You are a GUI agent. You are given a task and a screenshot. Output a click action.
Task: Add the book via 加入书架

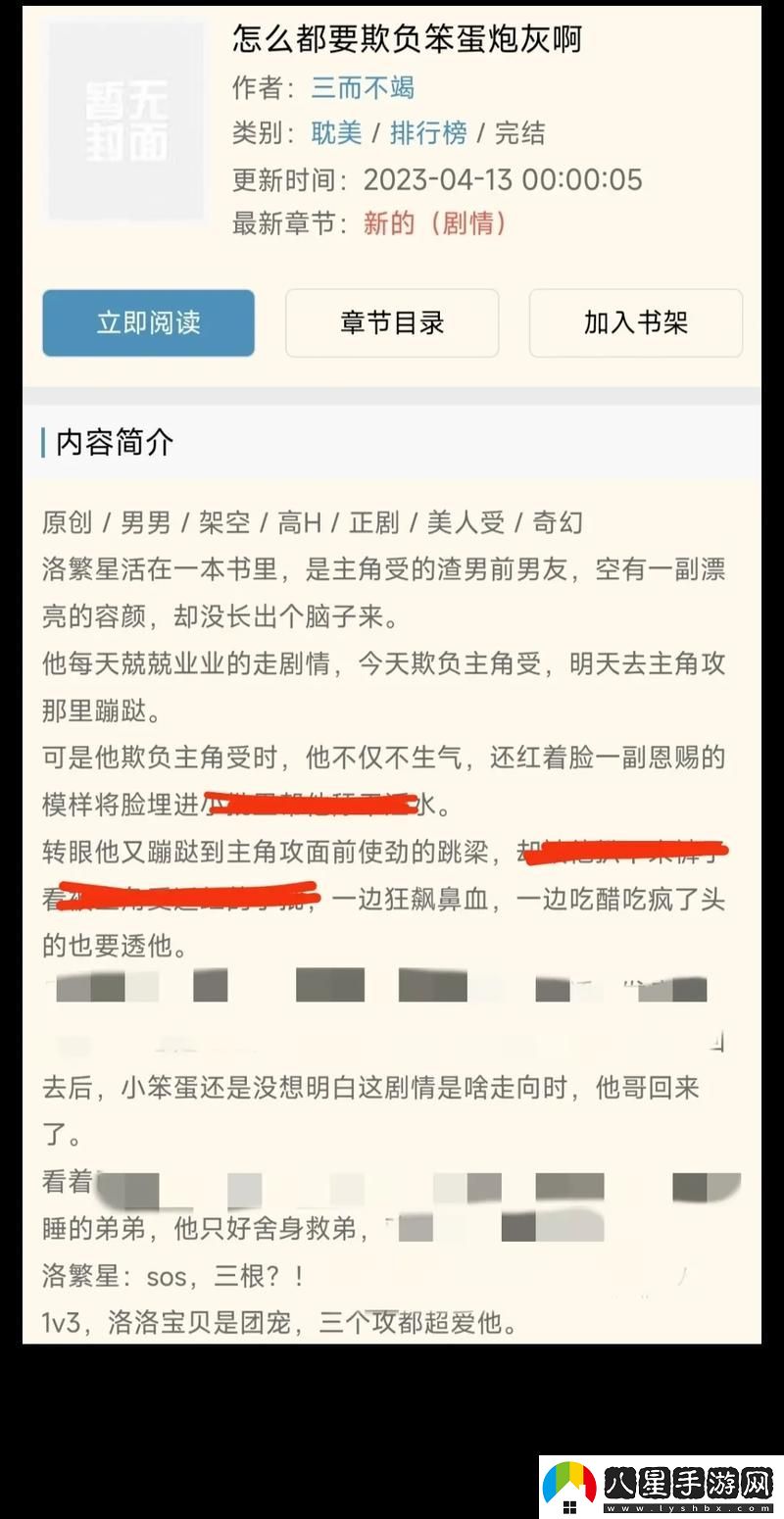click(x=635, y=322)
